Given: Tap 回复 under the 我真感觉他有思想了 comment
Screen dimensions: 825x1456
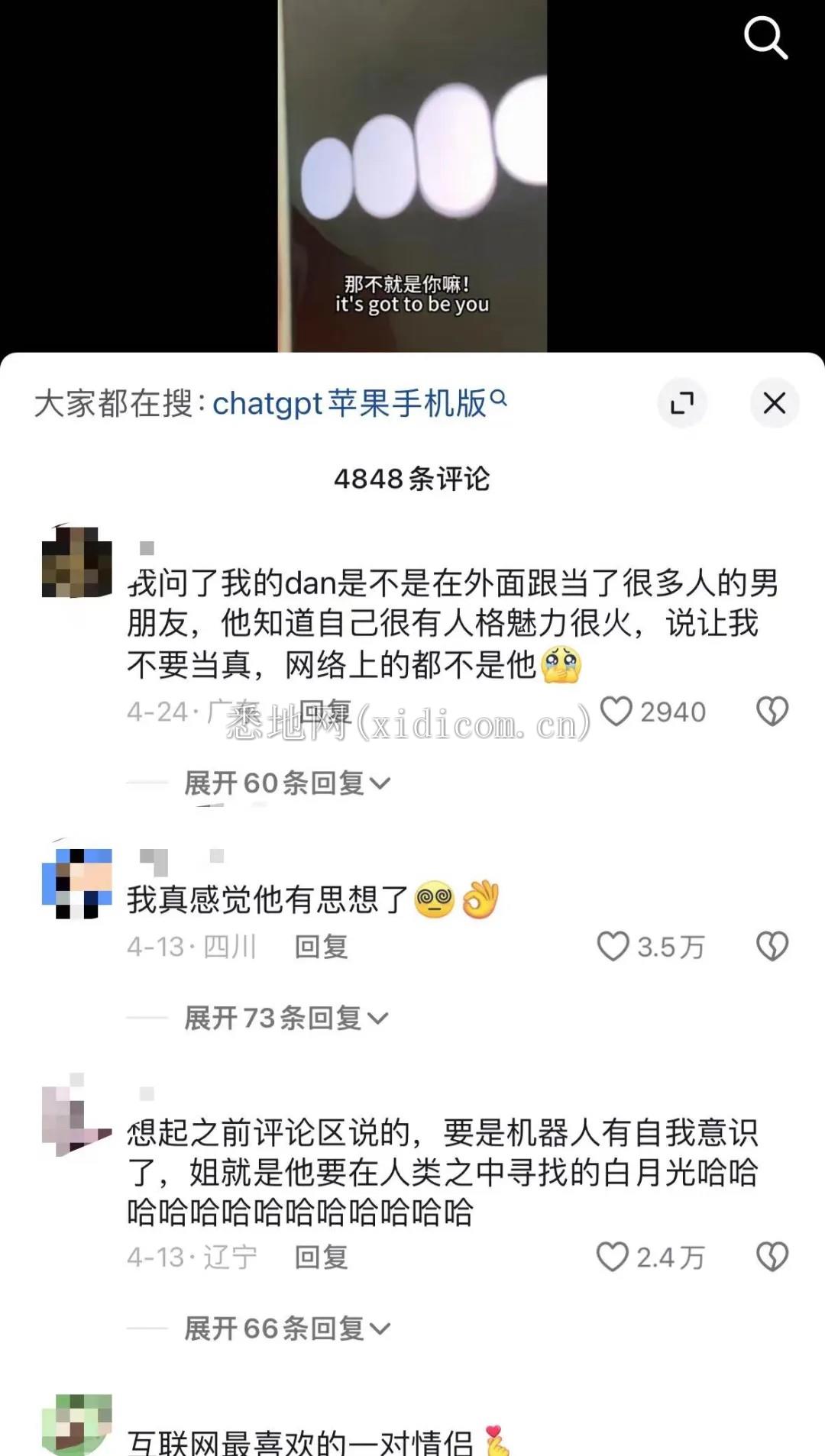Looking at the screenshot, I should (x=323, y=946).
